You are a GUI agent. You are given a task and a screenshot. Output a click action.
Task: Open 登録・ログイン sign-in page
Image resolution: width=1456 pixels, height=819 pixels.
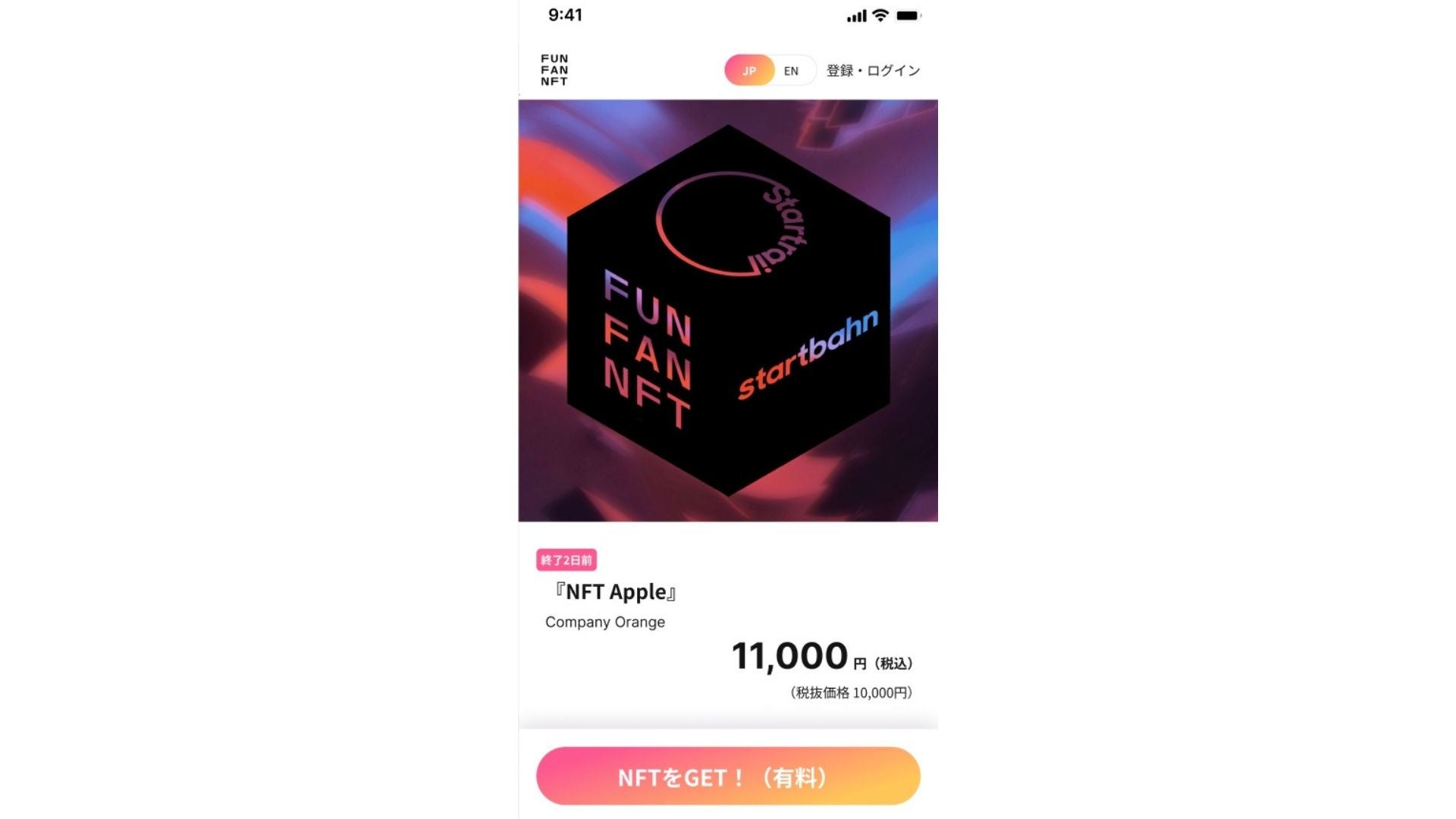[x=873, y=71]
